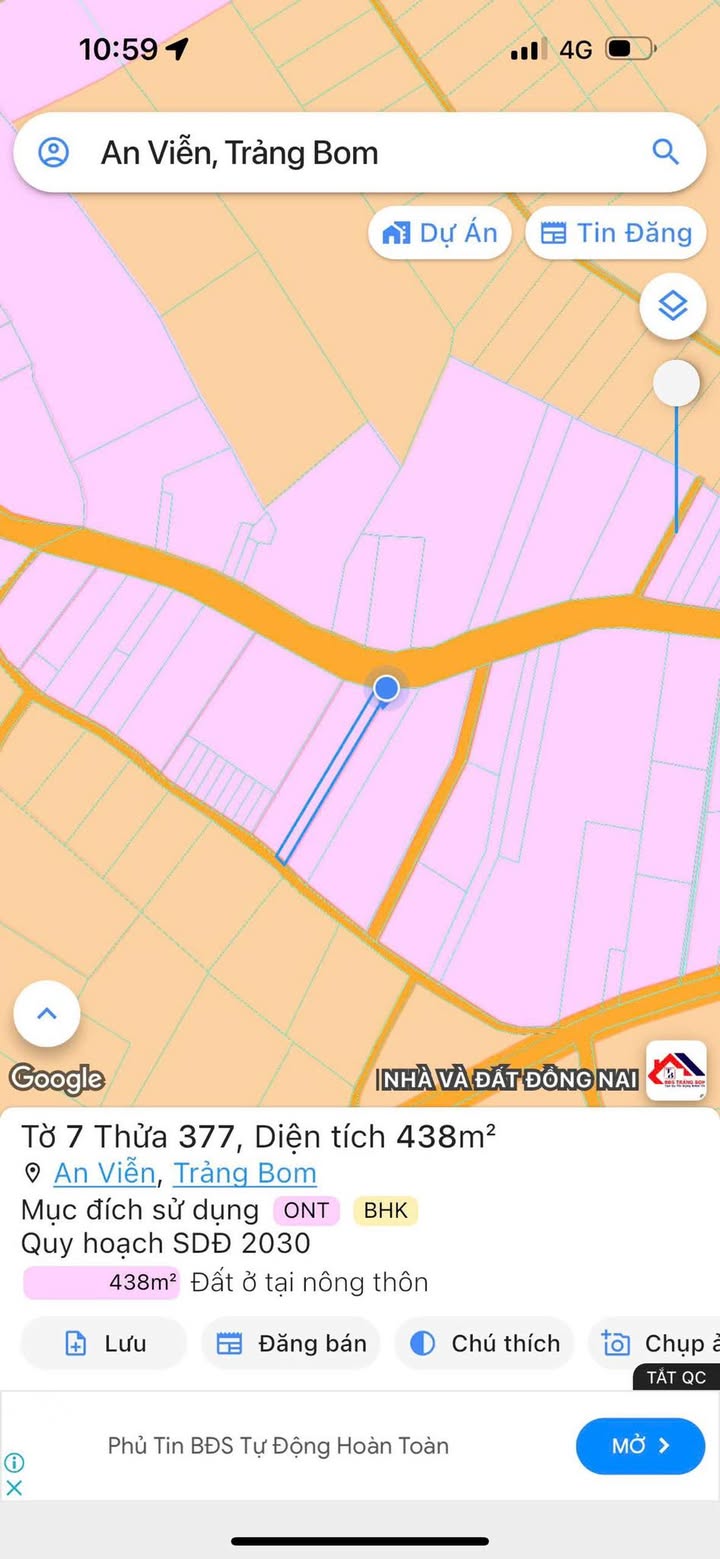Open the Chú thích legend
Screen dimensions: 720x1559
484,1343
